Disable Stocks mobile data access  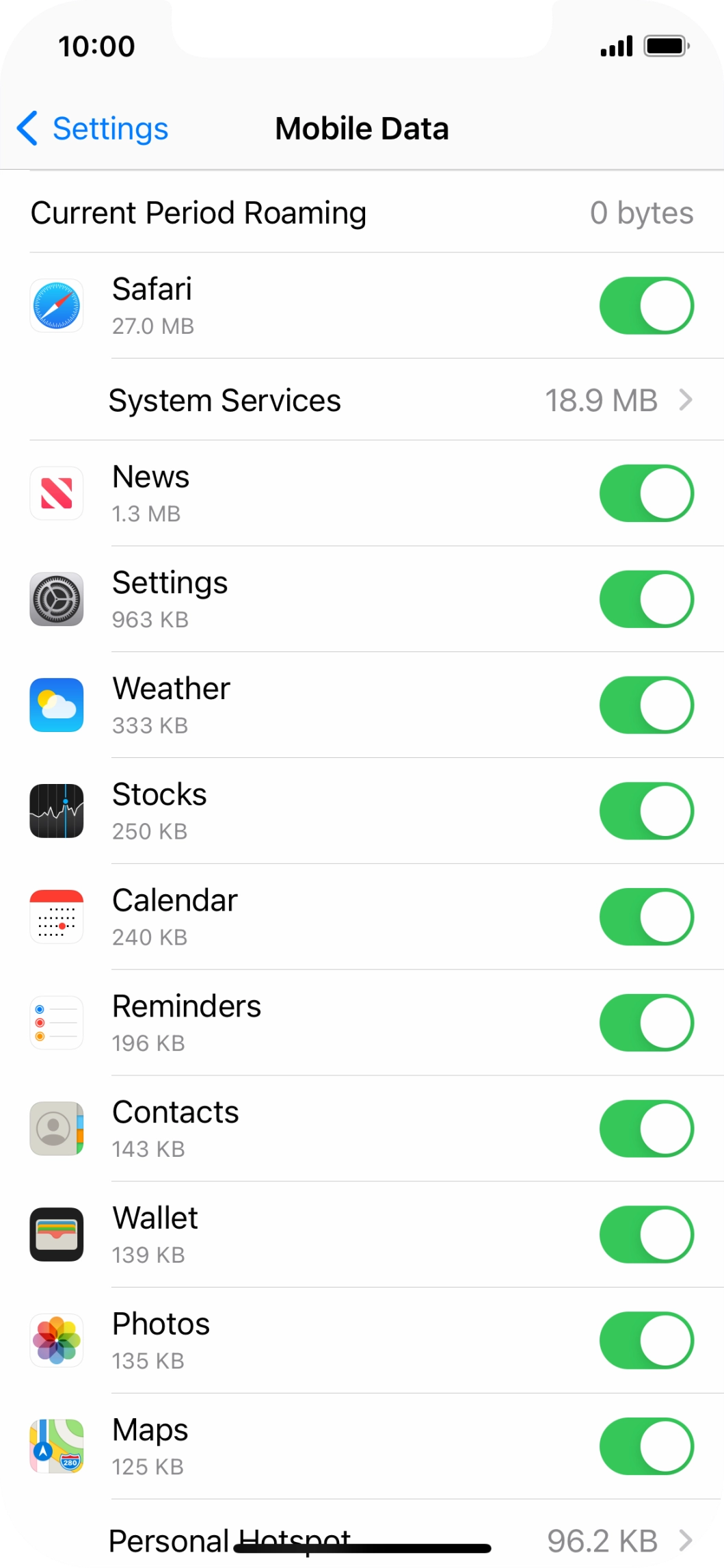pos(646,811)
